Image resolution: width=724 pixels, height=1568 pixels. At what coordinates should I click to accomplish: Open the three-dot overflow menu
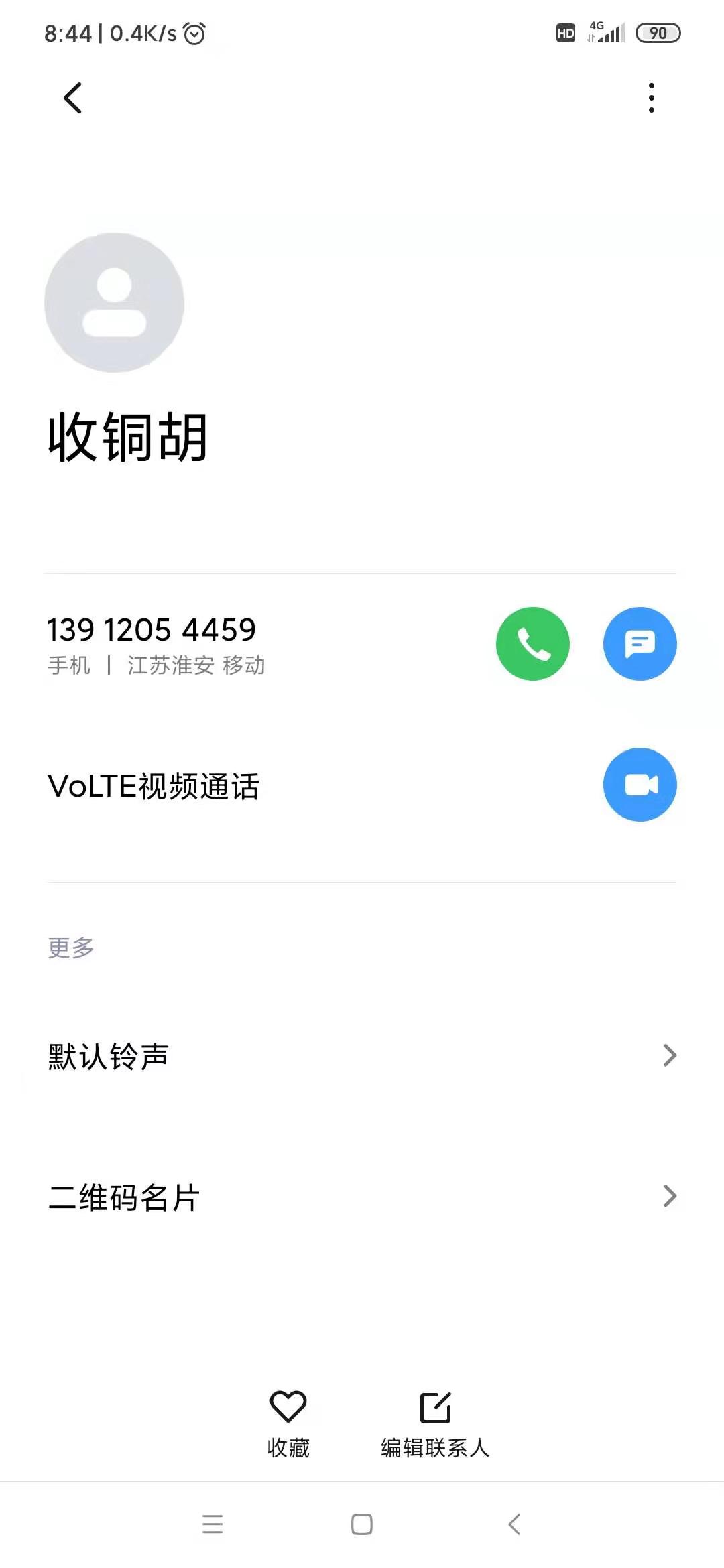[x=651, y=98]
